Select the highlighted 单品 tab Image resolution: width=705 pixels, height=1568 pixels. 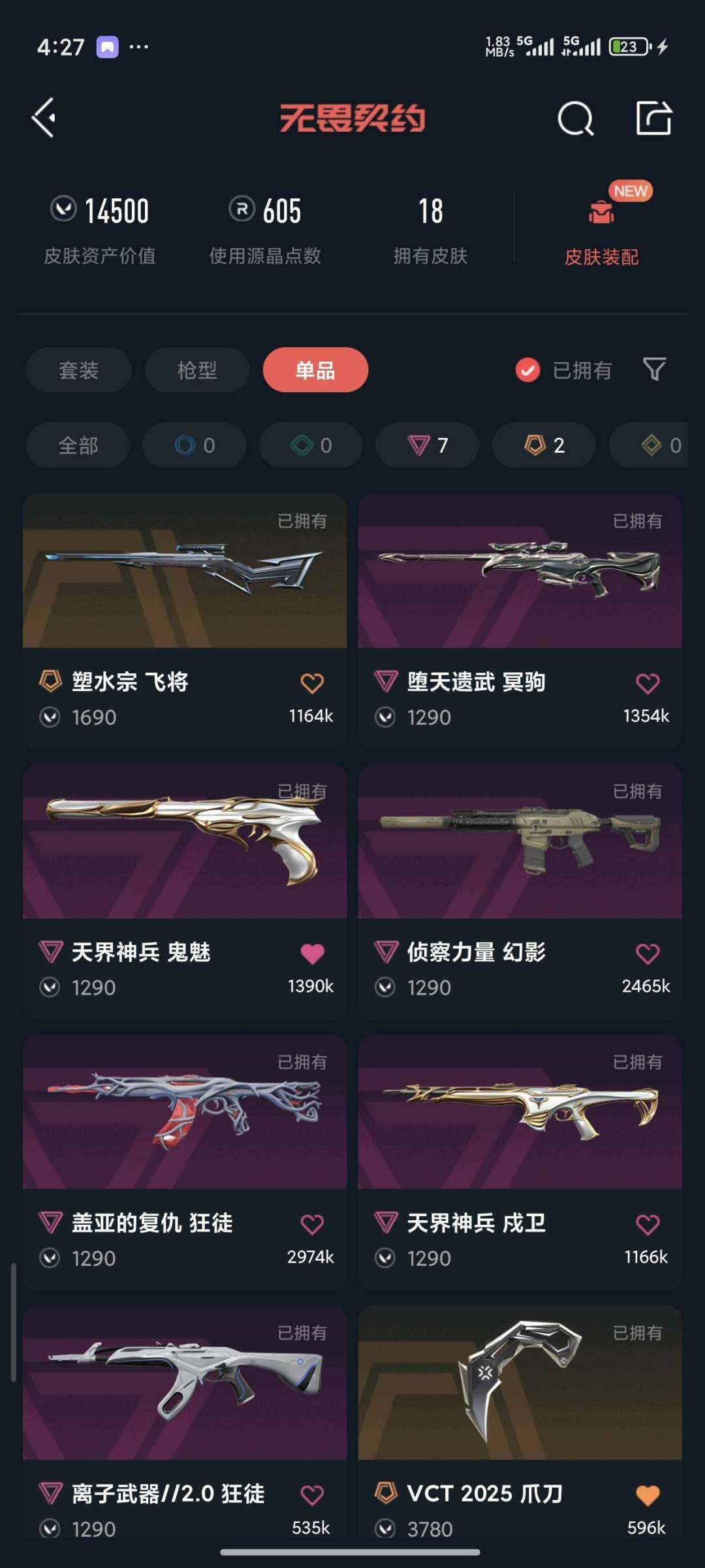point(315,370)
